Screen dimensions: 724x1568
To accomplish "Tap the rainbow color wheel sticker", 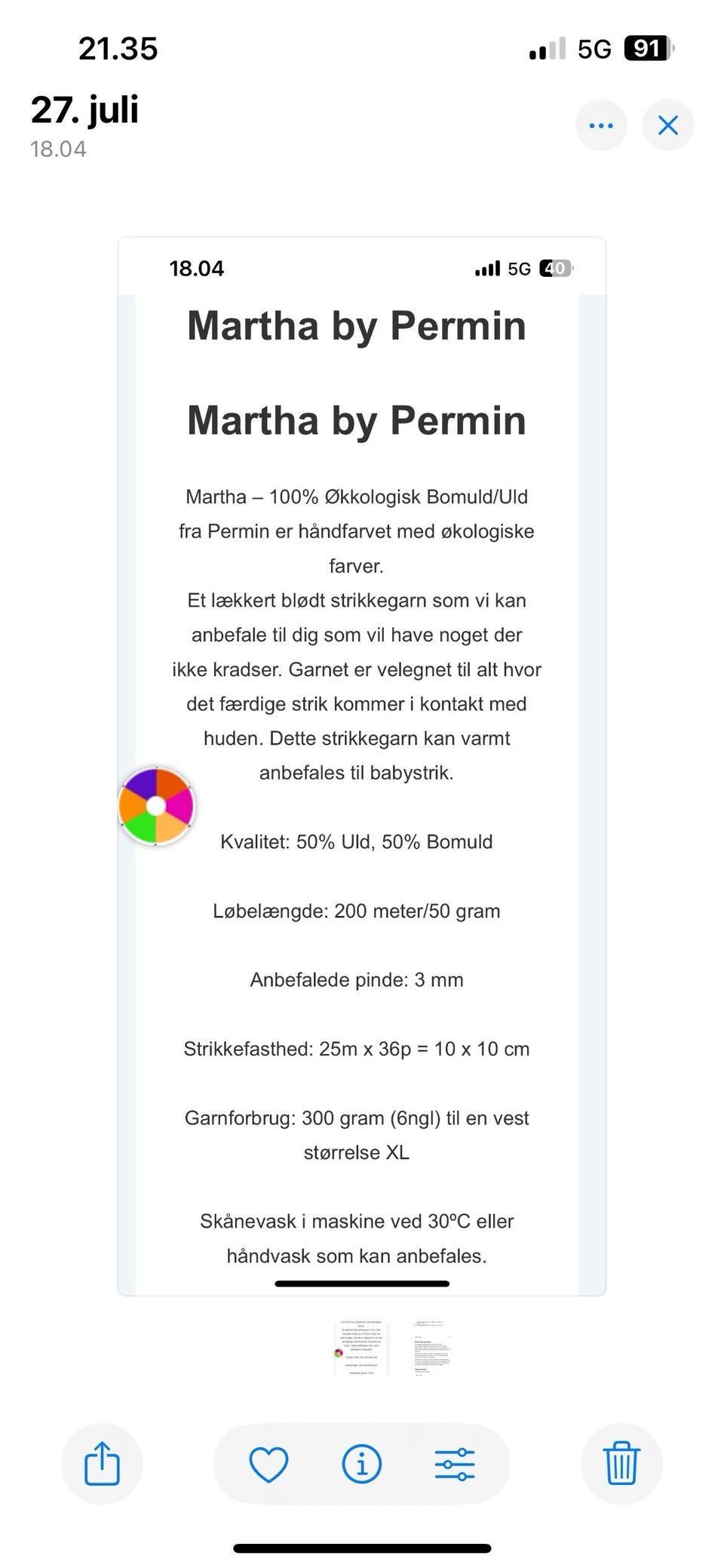I will 157,806.
